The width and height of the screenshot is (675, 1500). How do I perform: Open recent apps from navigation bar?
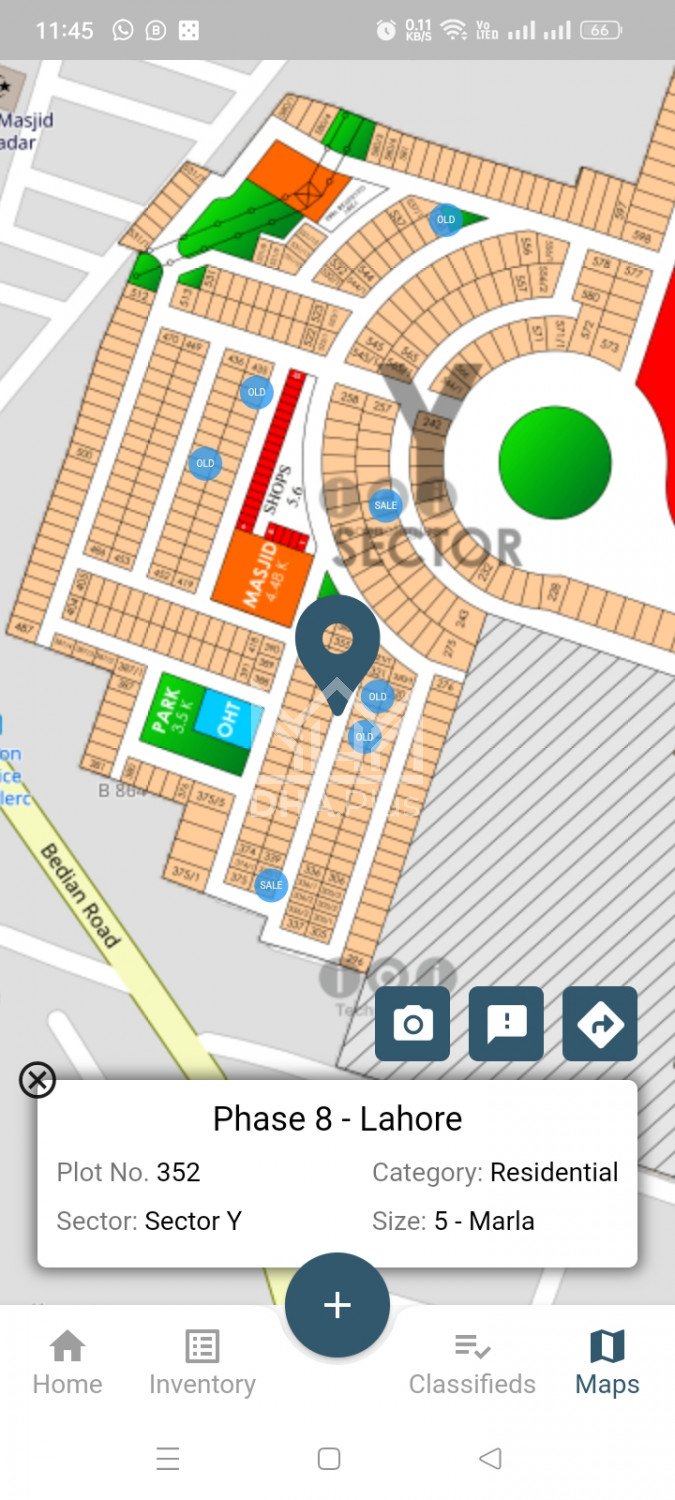click(x=168, y=1459)
